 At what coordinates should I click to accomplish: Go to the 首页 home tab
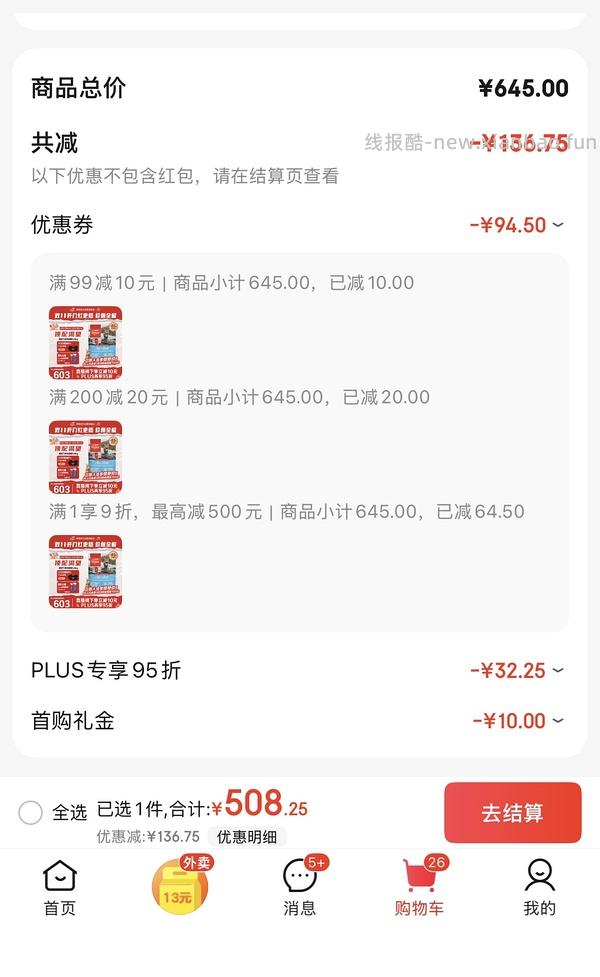[59, 887]
